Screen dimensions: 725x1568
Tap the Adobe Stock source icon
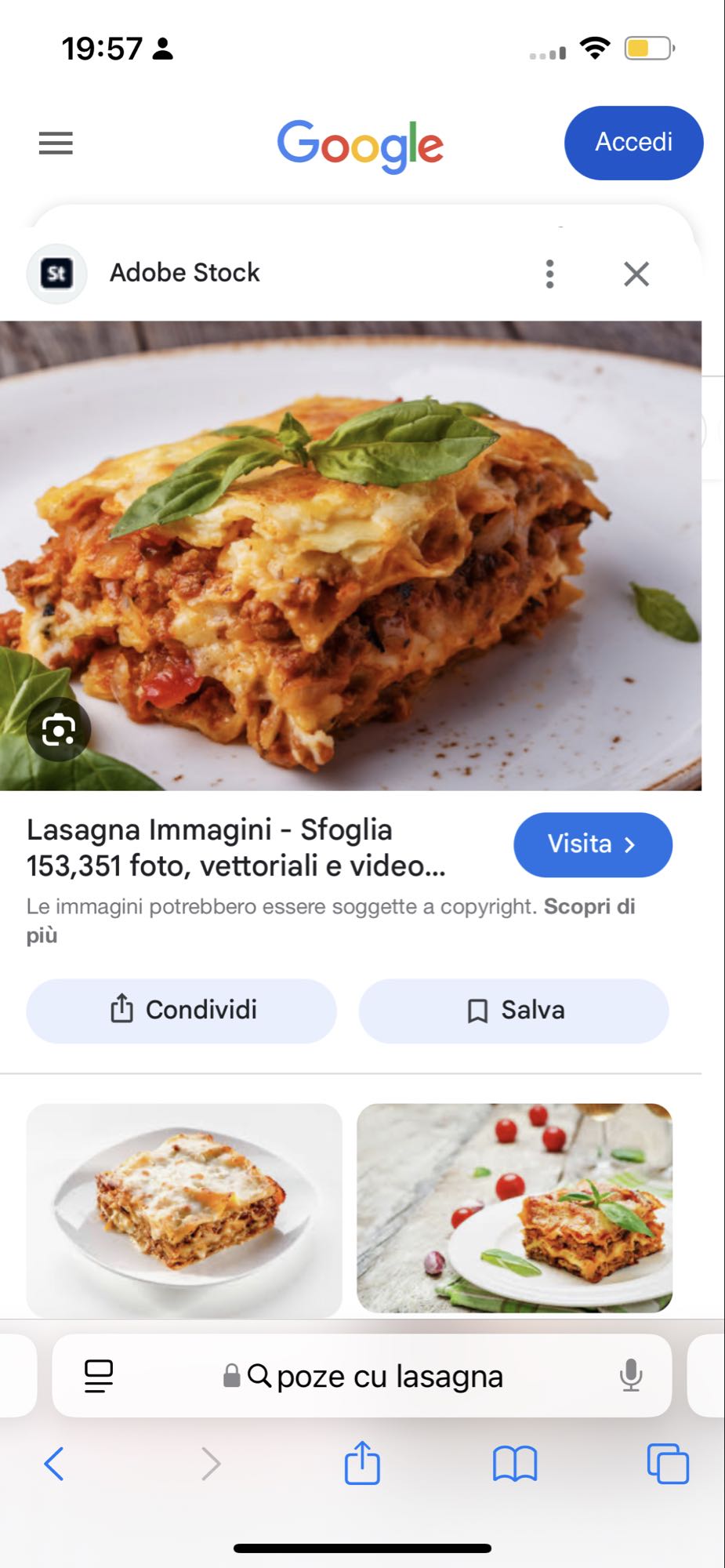56,273
